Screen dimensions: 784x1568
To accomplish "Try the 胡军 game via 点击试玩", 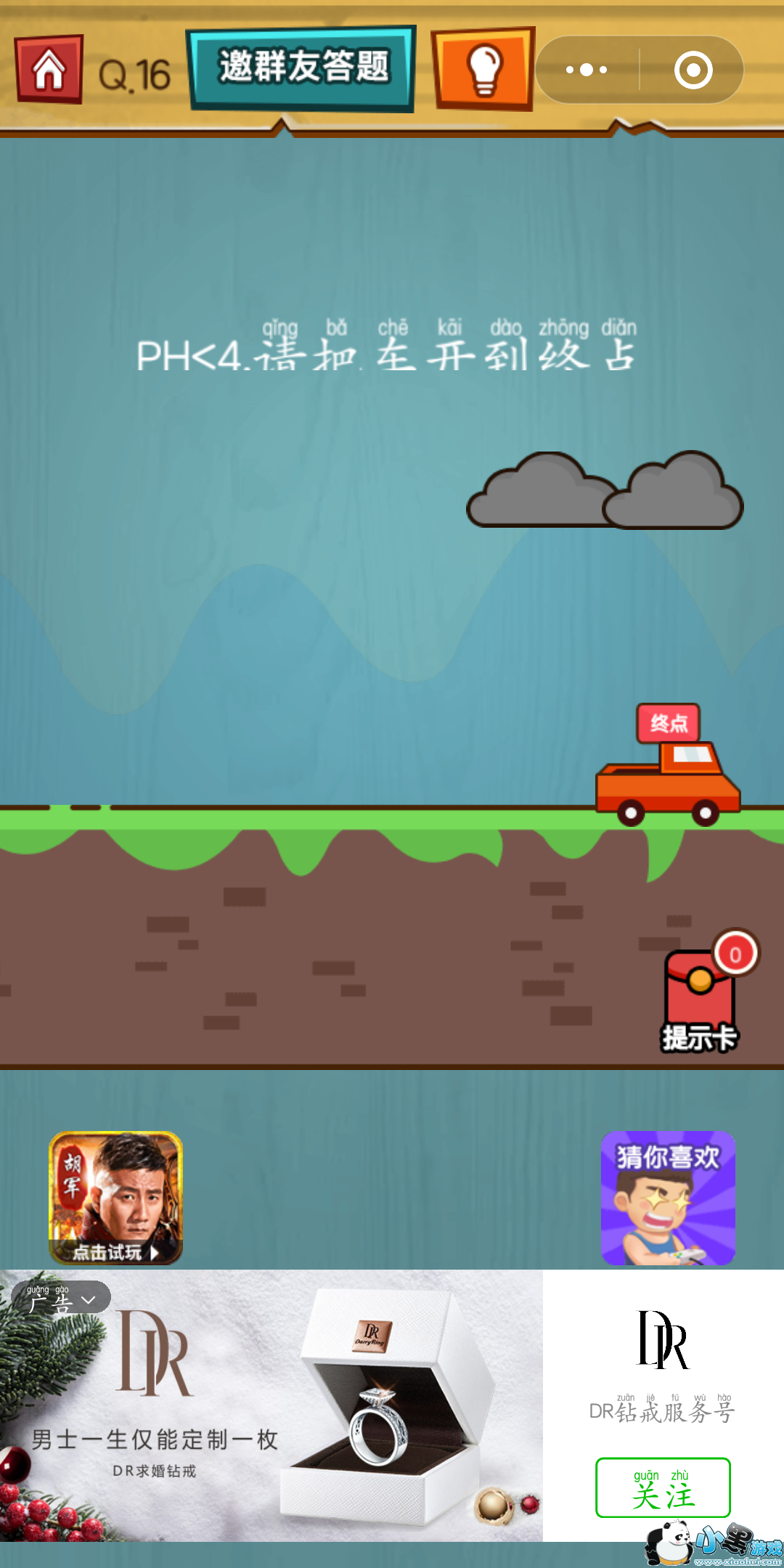I will coord(115,1198).
